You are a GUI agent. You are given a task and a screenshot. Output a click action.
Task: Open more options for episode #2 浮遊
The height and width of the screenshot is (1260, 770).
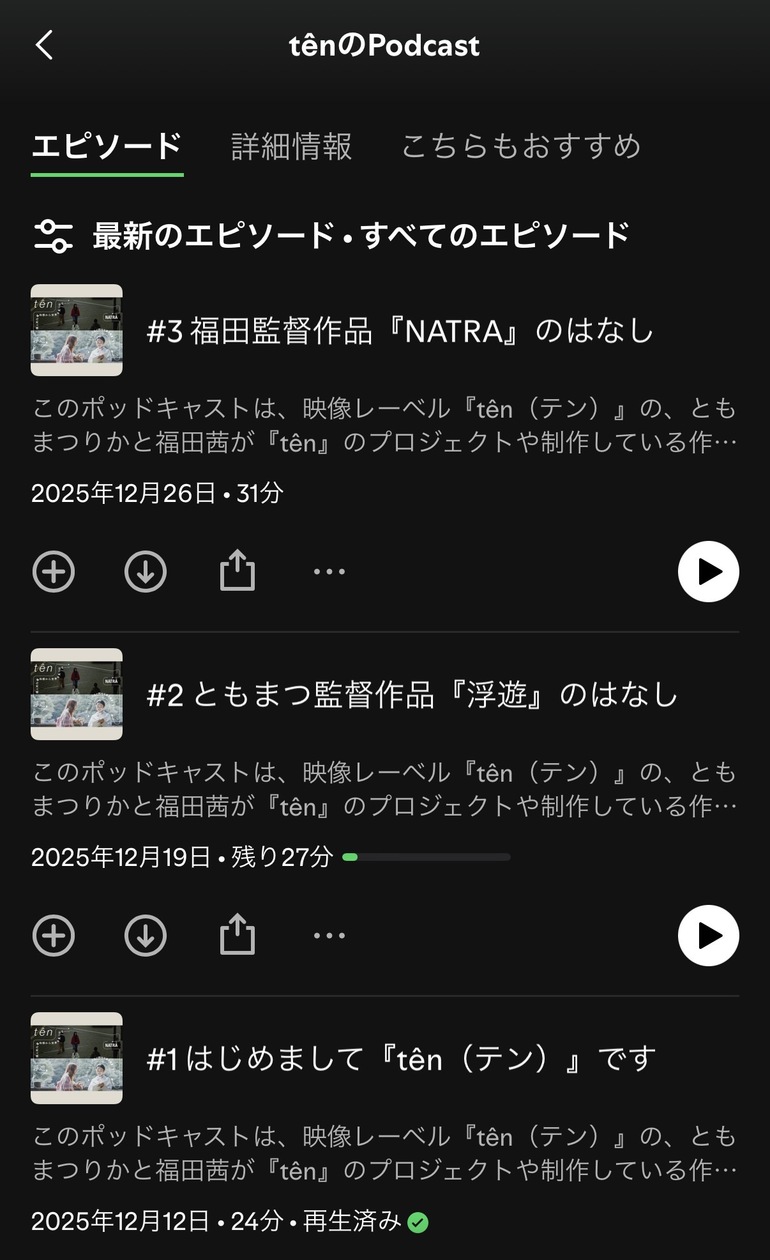tap(329, 935)
